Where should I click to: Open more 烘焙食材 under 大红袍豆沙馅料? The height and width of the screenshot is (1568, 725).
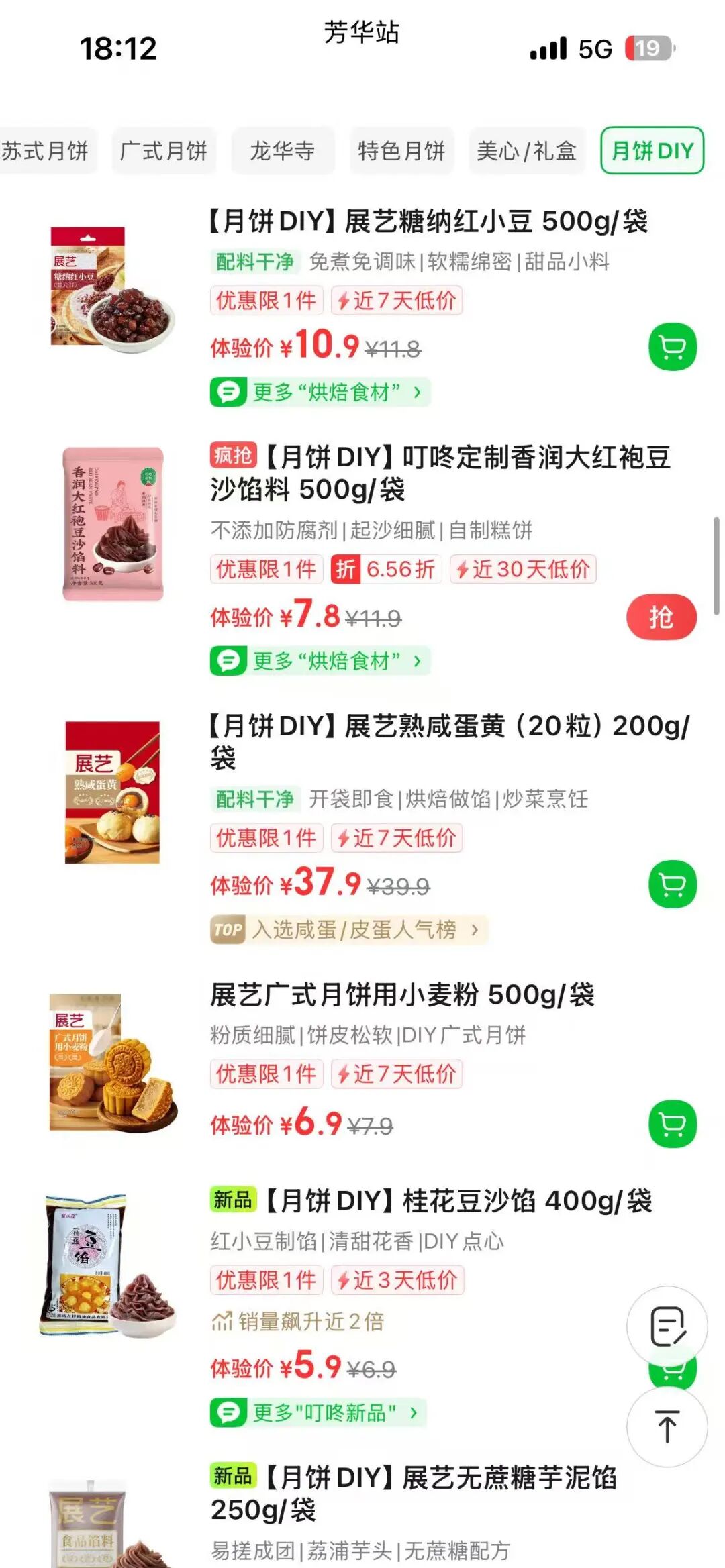[x=320, y=661]
